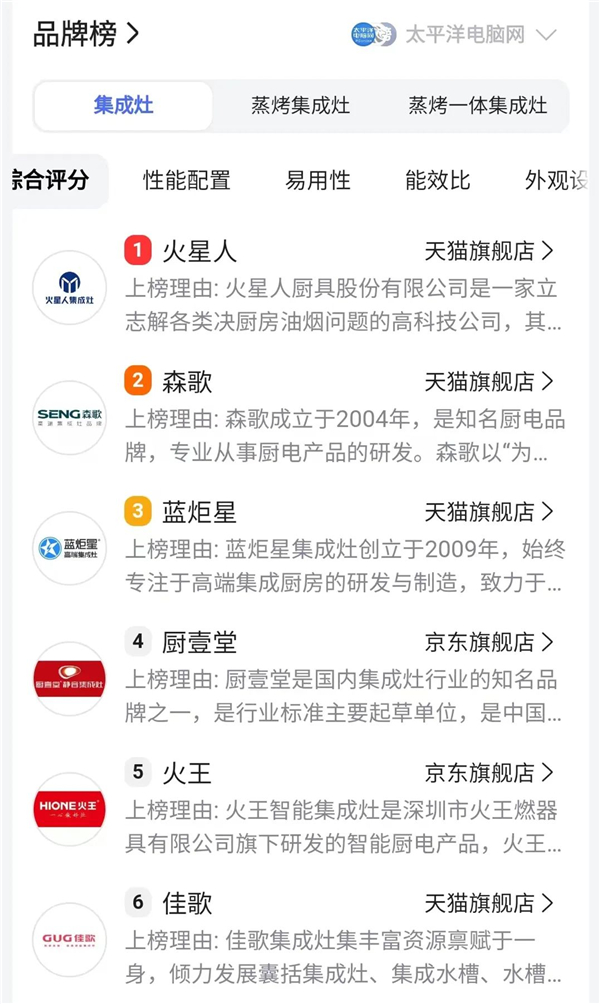
Task: Open 火星人 brand entry
Action: coord(199,249)
